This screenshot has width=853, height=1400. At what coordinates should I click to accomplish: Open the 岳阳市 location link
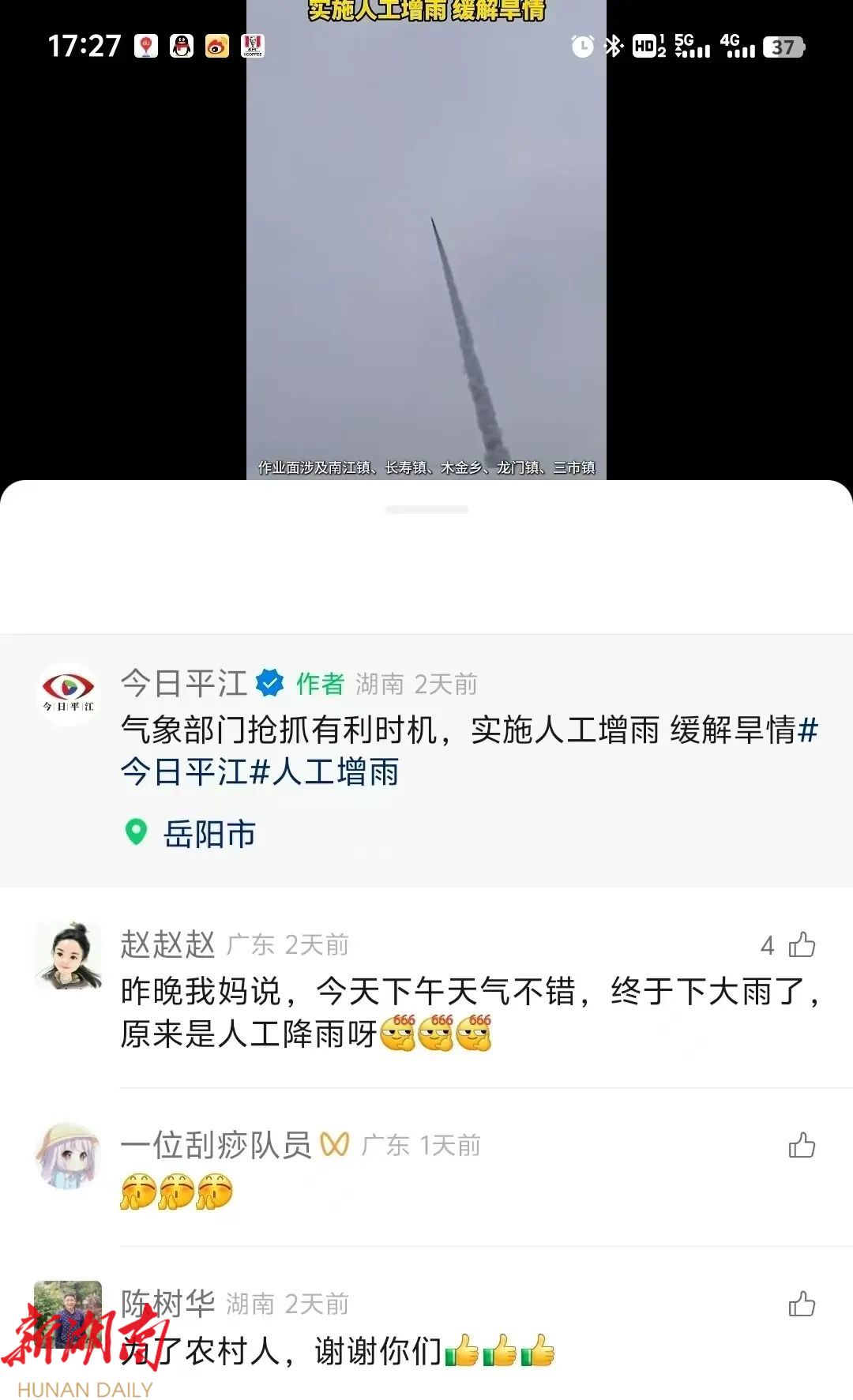(209, 834)
